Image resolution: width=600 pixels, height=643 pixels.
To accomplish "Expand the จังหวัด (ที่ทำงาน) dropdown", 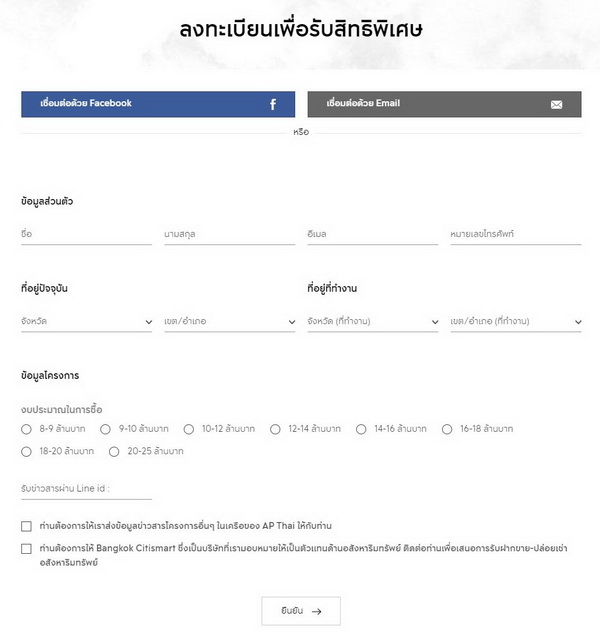I will 372,322.
